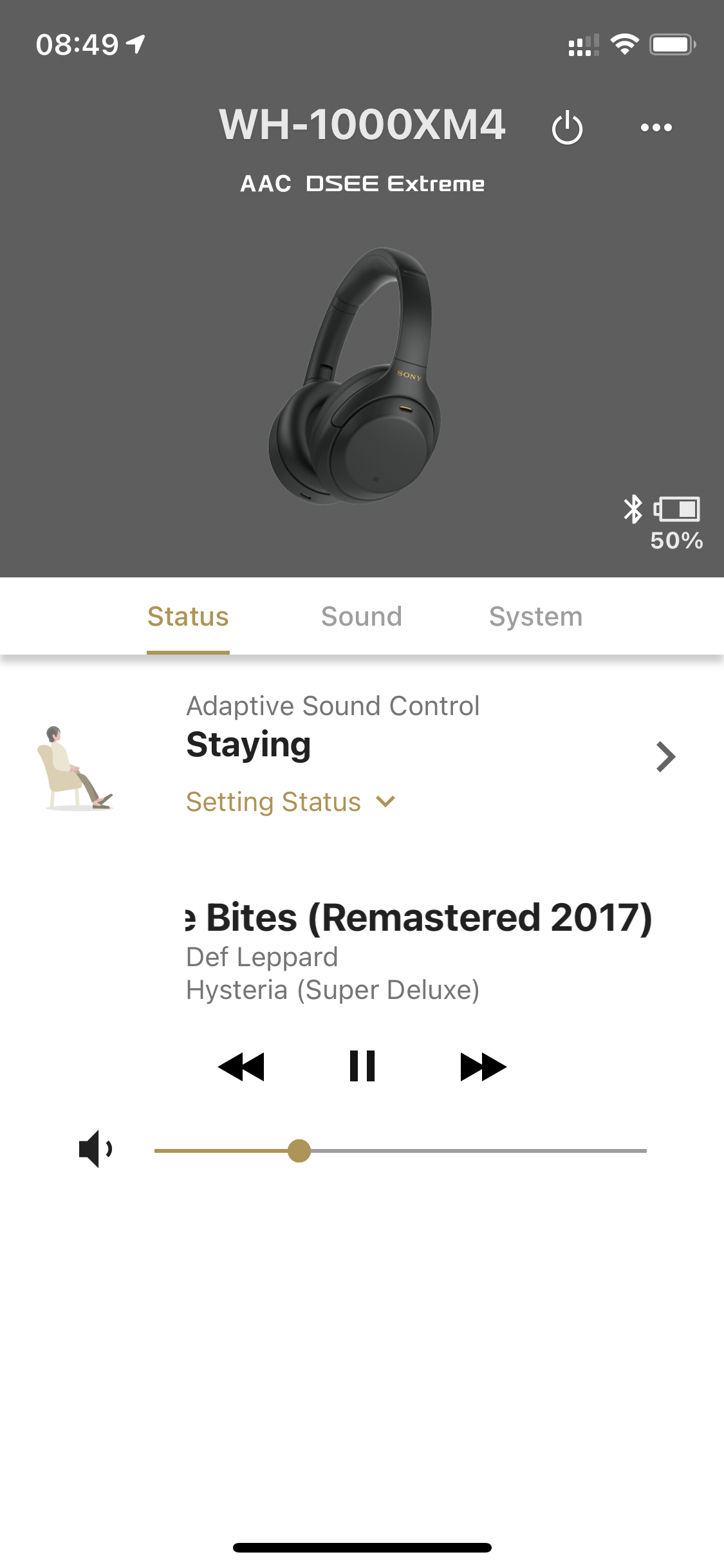Tap the power icon for WH-1000XM4
The height and width of the screenshot is (1568, 724).
pyautogui.click(x=567, y=127)
